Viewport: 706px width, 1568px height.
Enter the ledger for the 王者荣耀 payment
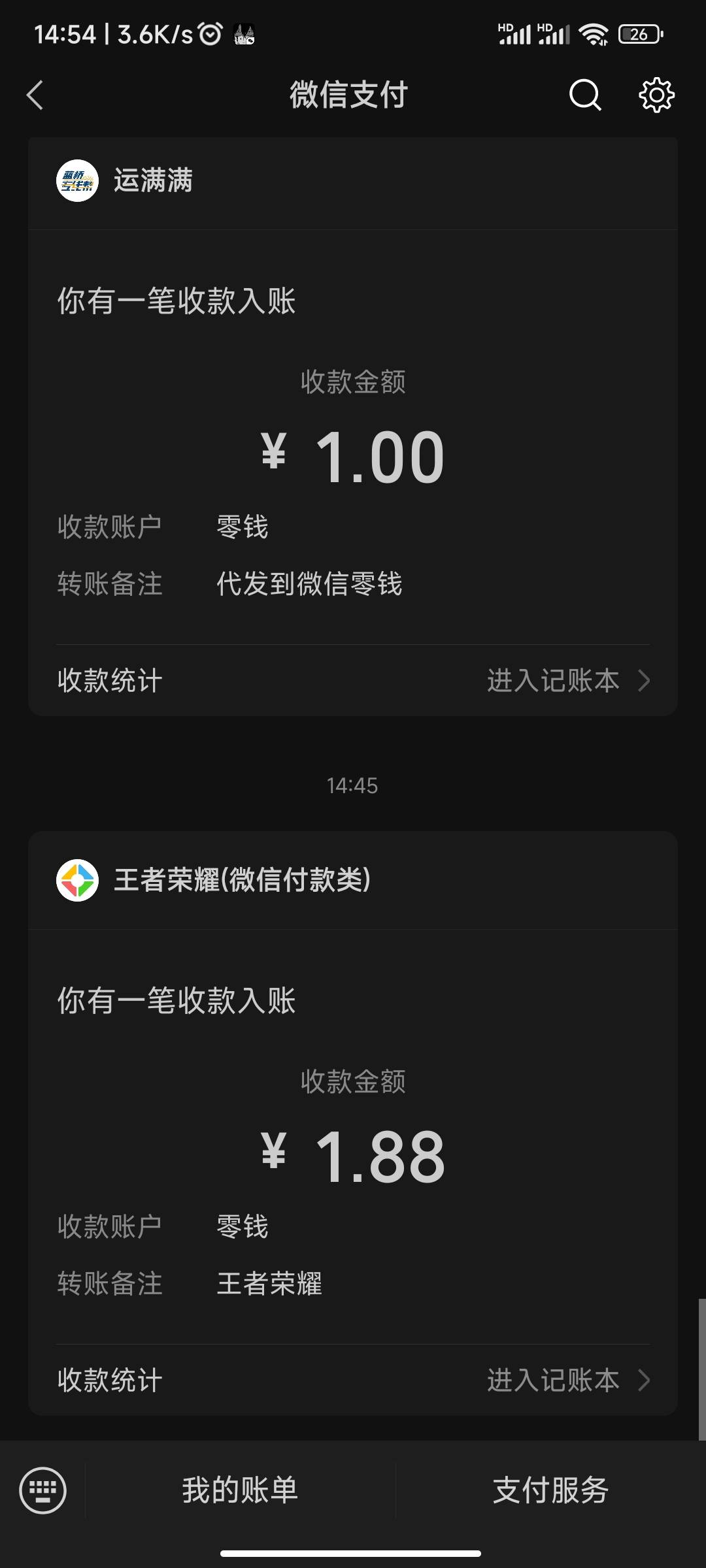coord(353,1380)
